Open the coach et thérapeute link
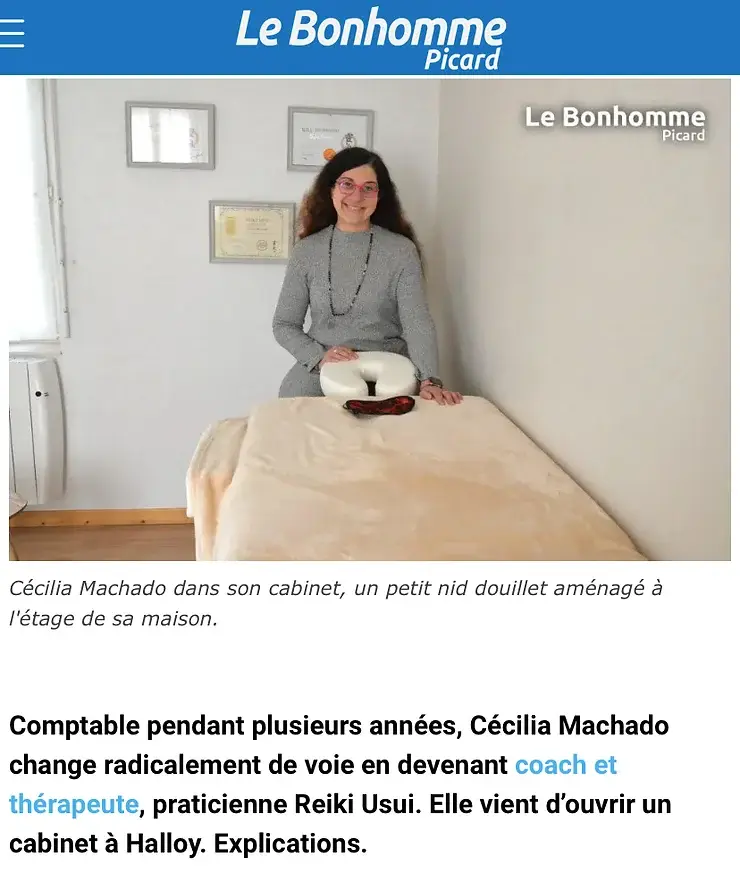740x881 pixels. [565, 765]
